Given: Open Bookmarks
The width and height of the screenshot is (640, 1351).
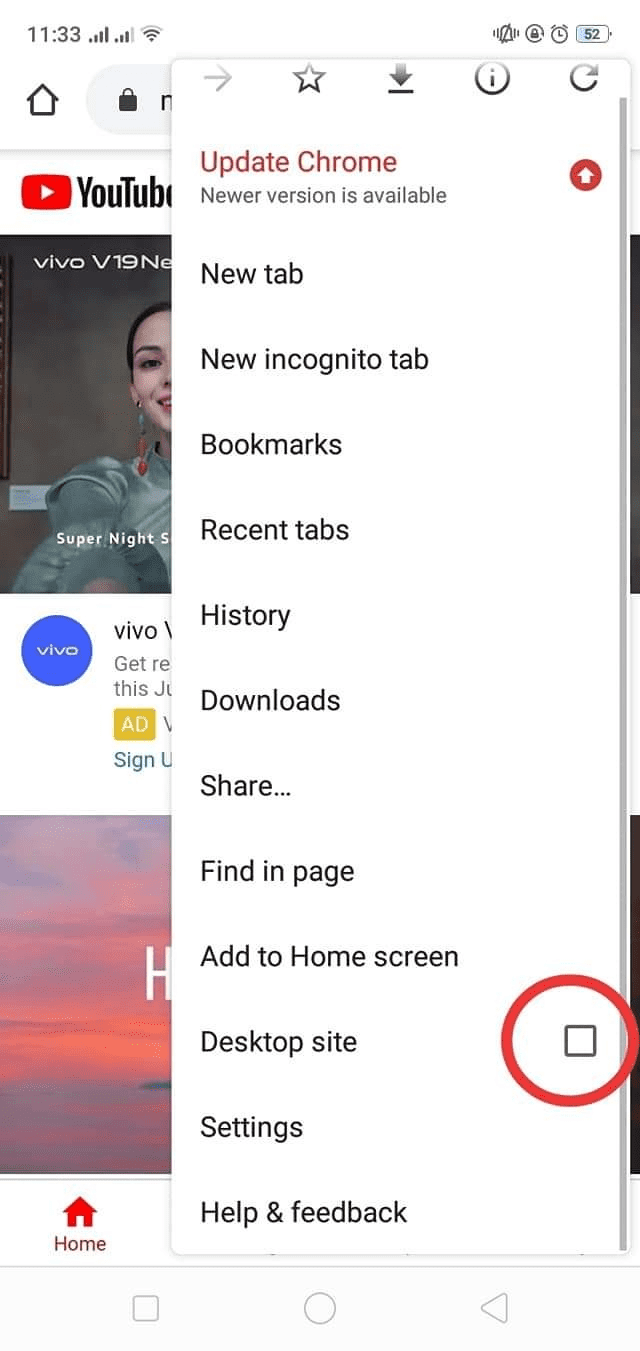Looking at the screenshot, I should [271, 444].
